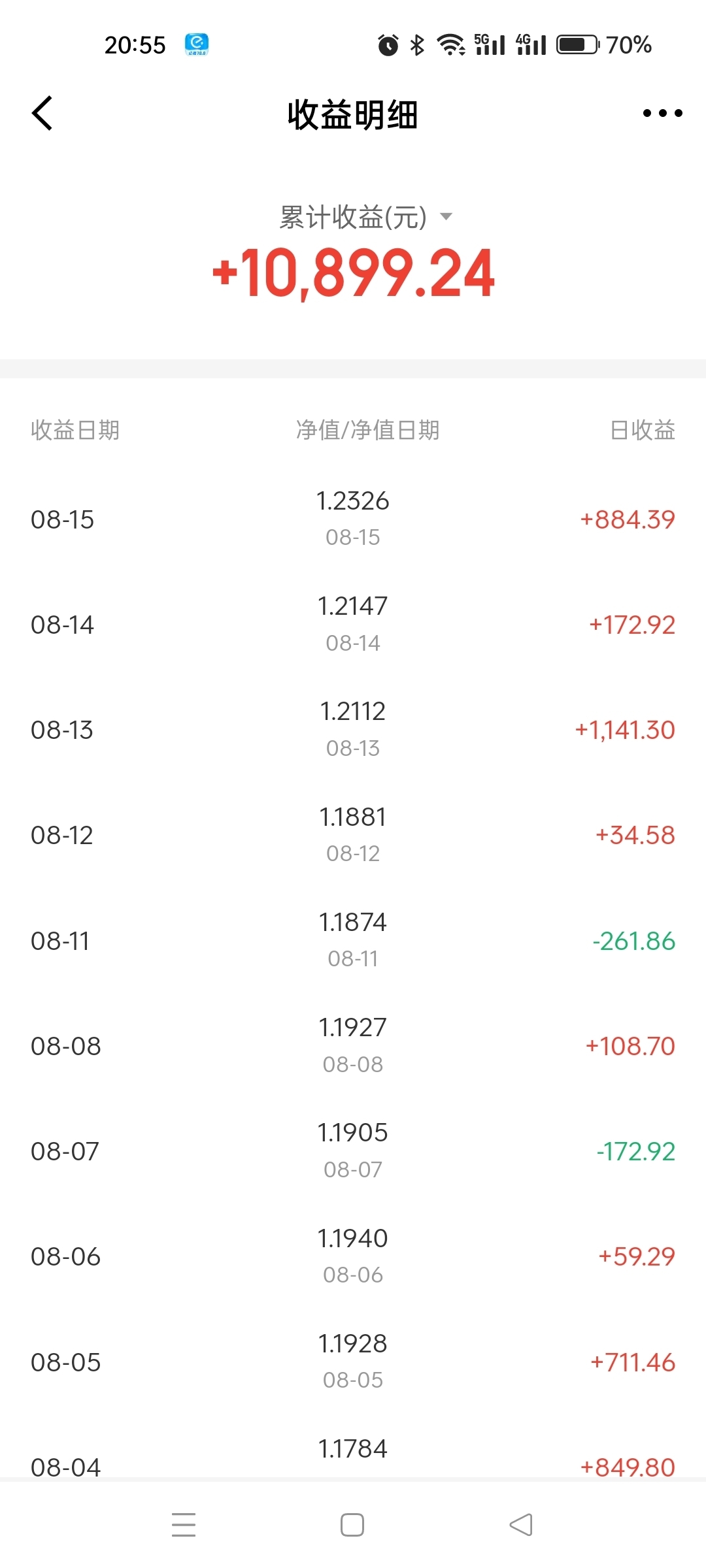Open recent apps from navigation bar
706x1568 pixels.
point(184,1525)
